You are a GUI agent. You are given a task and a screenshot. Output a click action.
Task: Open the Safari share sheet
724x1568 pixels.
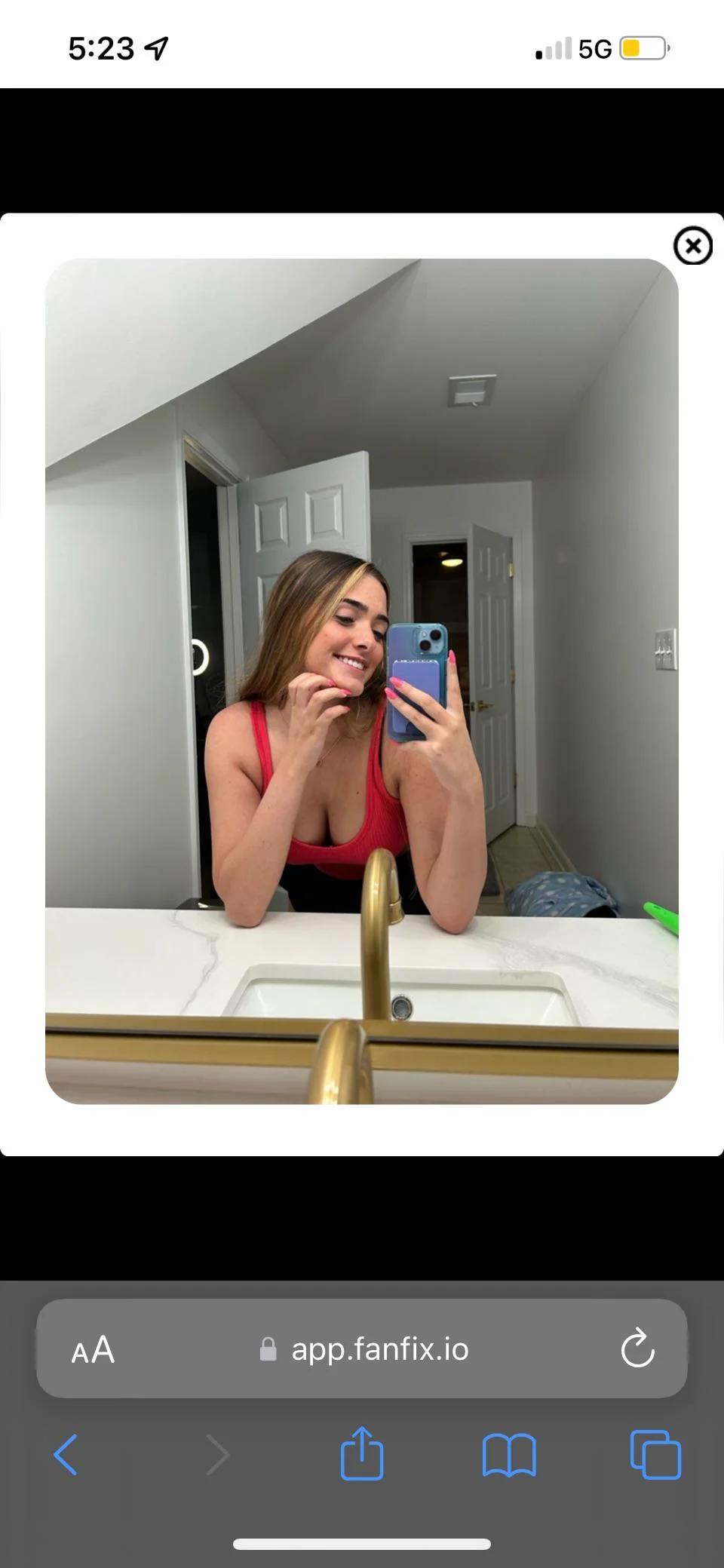point(362,1453)
